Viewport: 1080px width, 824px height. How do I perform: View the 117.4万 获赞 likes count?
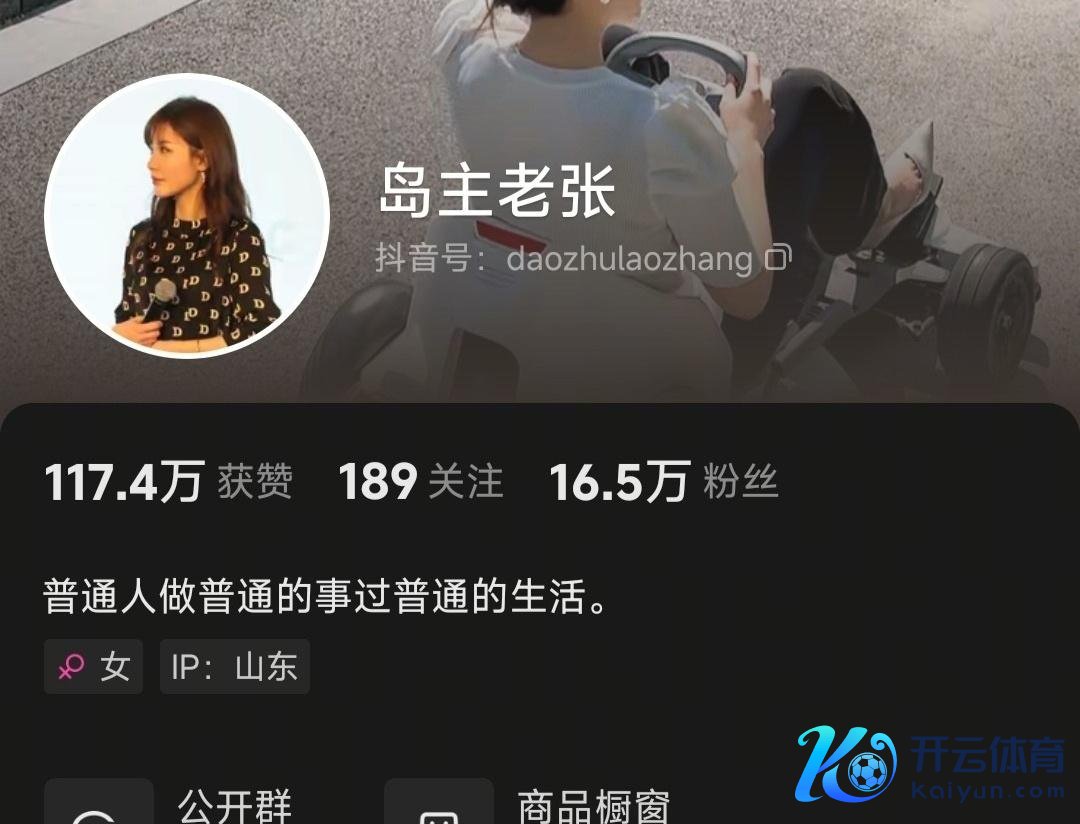pos(168,482)
